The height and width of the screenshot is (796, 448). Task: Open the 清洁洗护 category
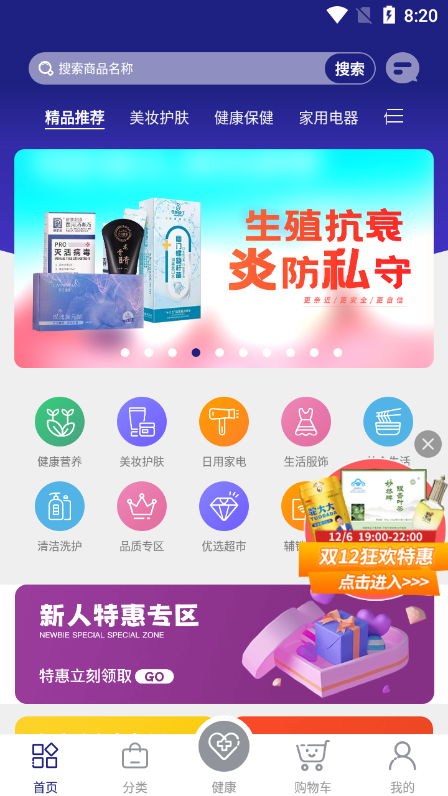tap(60, 517)
